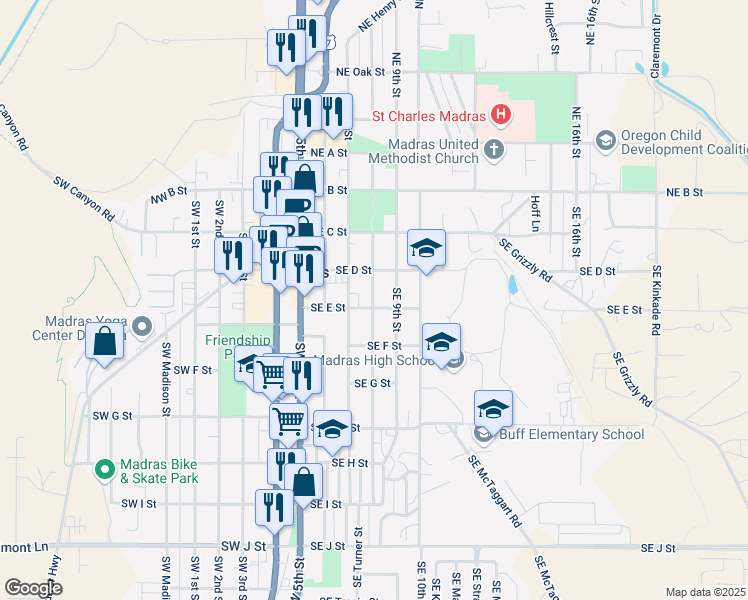Tap the shopping bag marker near NE A St
The width and height of the screenshot is (748, 600).
pos(304,181)
